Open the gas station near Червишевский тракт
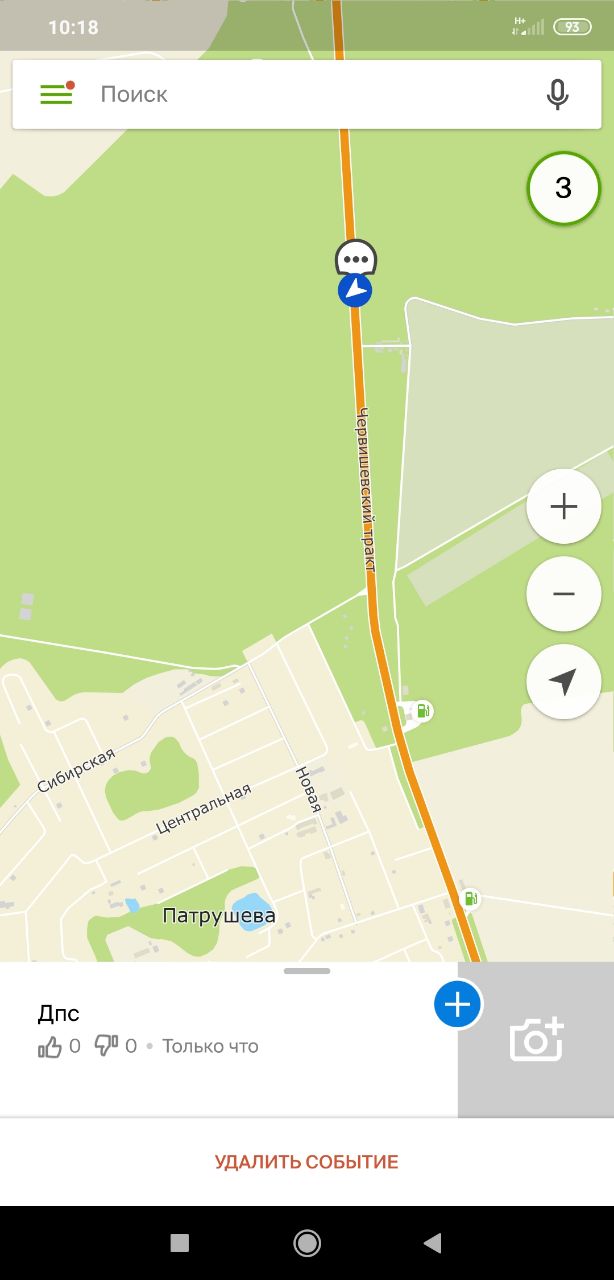Viewport: 614px width, 1280px height. 424,711
